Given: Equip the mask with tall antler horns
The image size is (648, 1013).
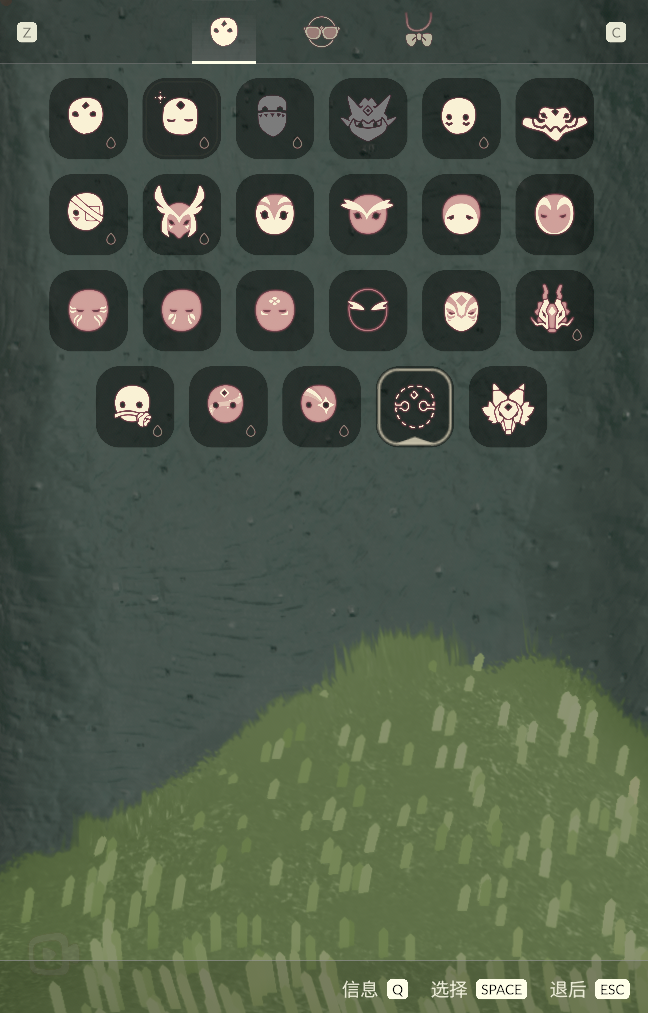Looking at the screenshot, I should [x=181, y=214].
